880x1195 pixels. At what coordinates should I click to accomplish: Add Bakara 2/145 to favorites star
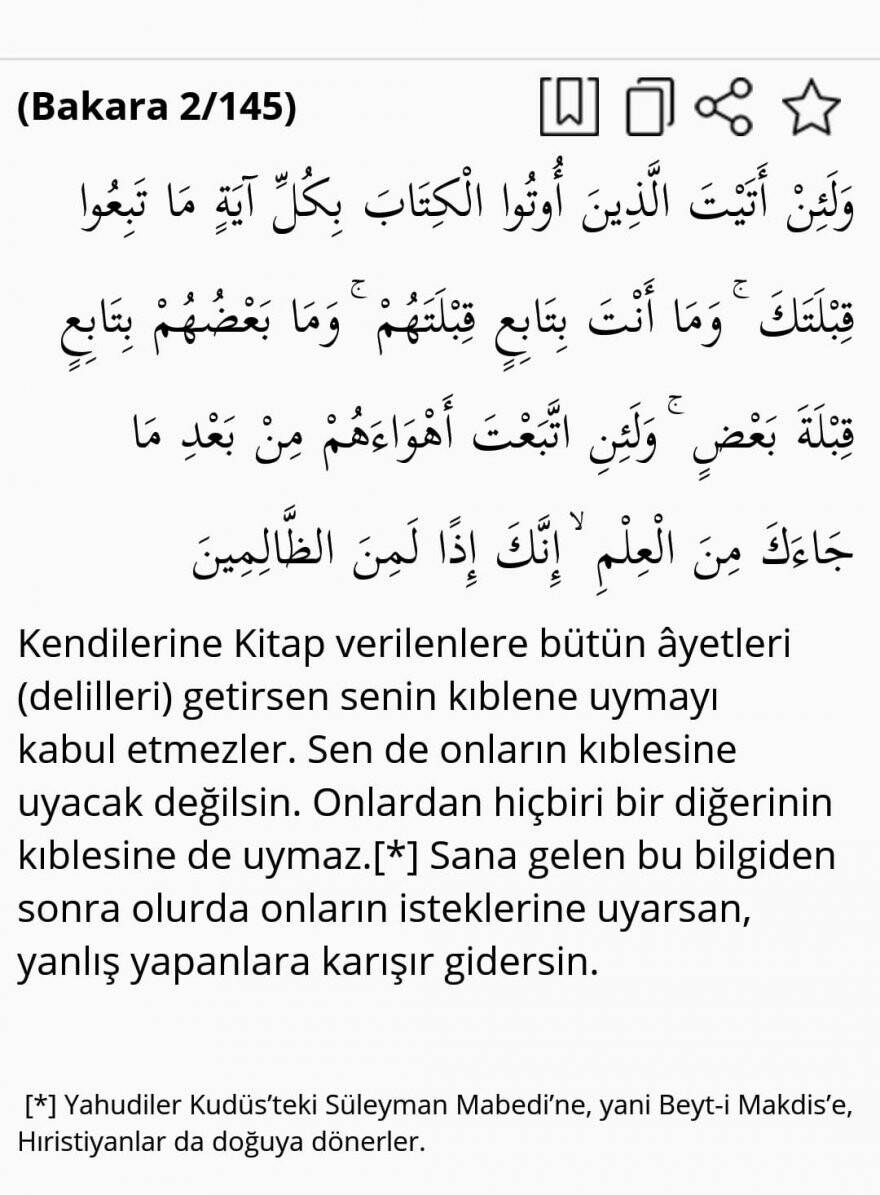point(810,107)
